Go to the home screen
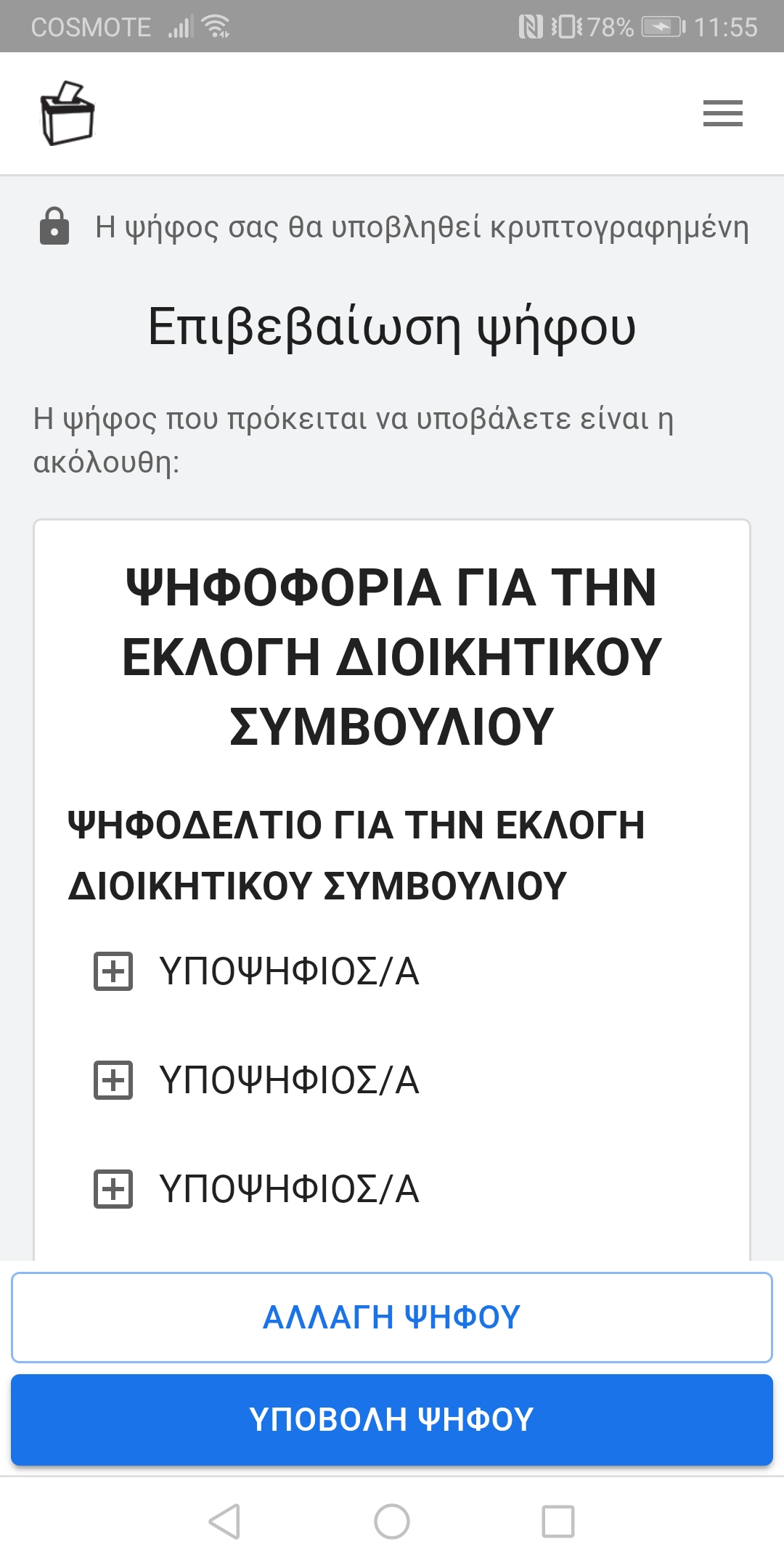The height and width of the screenshot is (1568, 784). coord(392,1521)
